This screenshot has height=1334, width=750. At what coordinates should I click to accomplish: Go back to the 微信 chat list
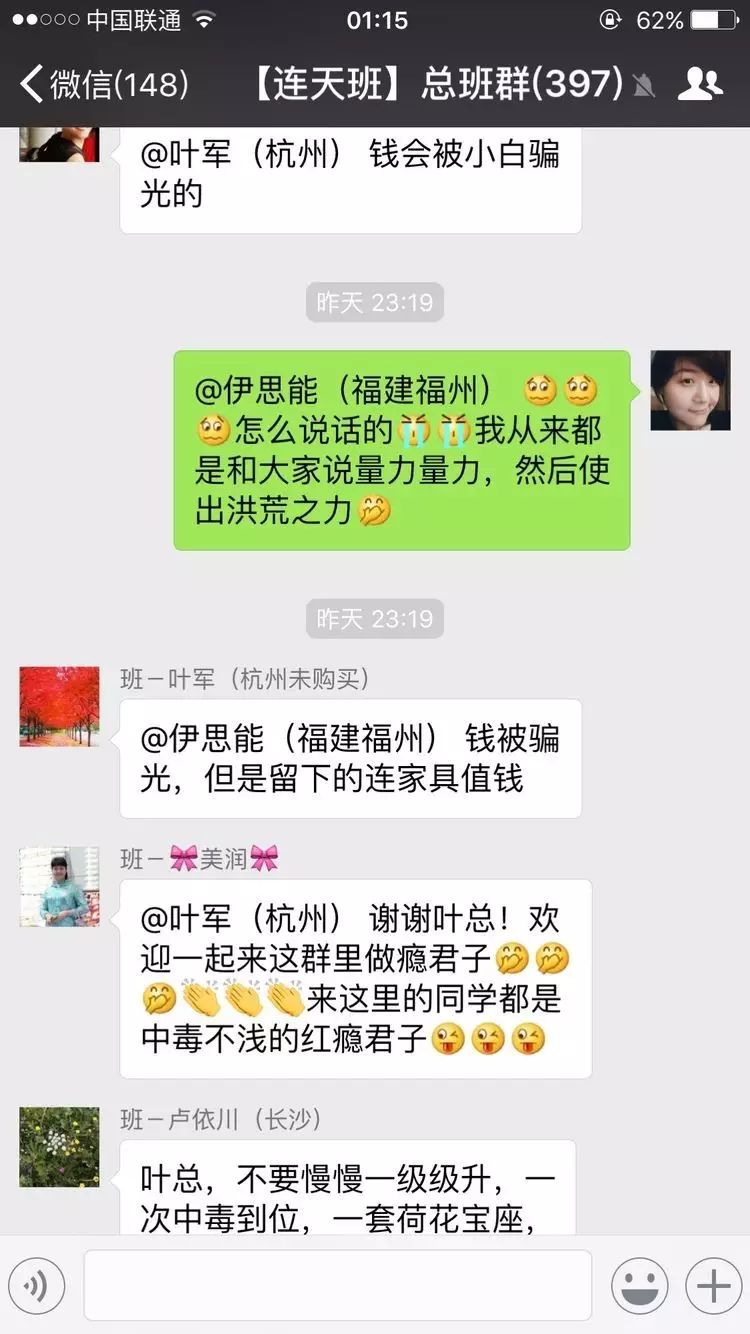100,84
